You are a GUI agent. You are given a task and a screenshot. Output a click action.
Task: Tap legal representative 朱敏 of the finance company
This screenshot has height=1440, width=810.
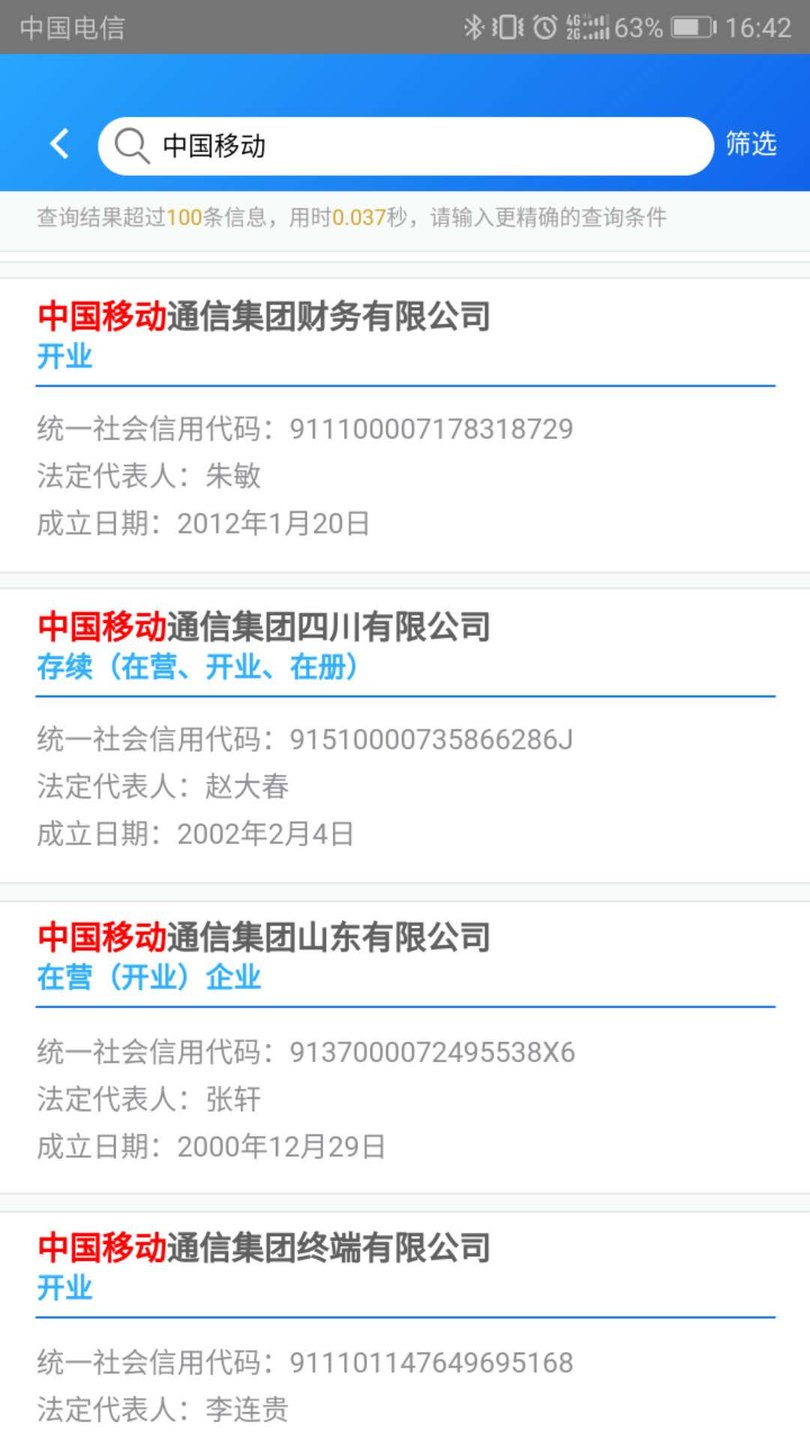tap(232, 476)
